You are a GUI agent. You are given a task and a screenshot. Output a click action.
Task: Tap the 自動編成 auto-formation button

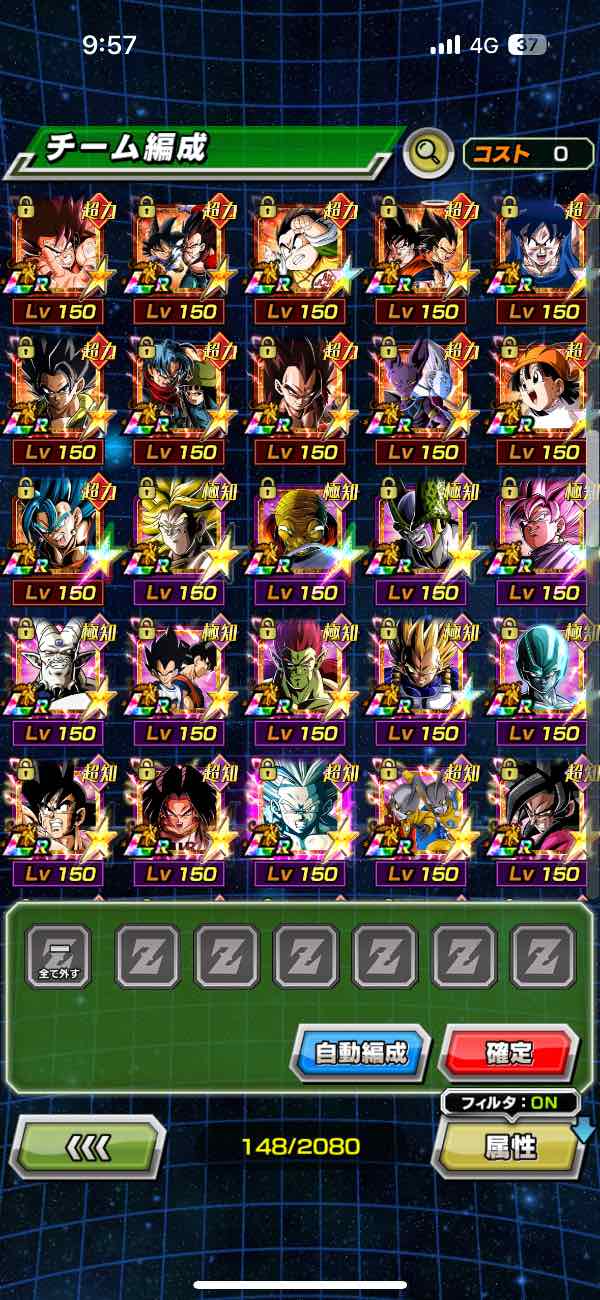click(x=360, y=1052)
